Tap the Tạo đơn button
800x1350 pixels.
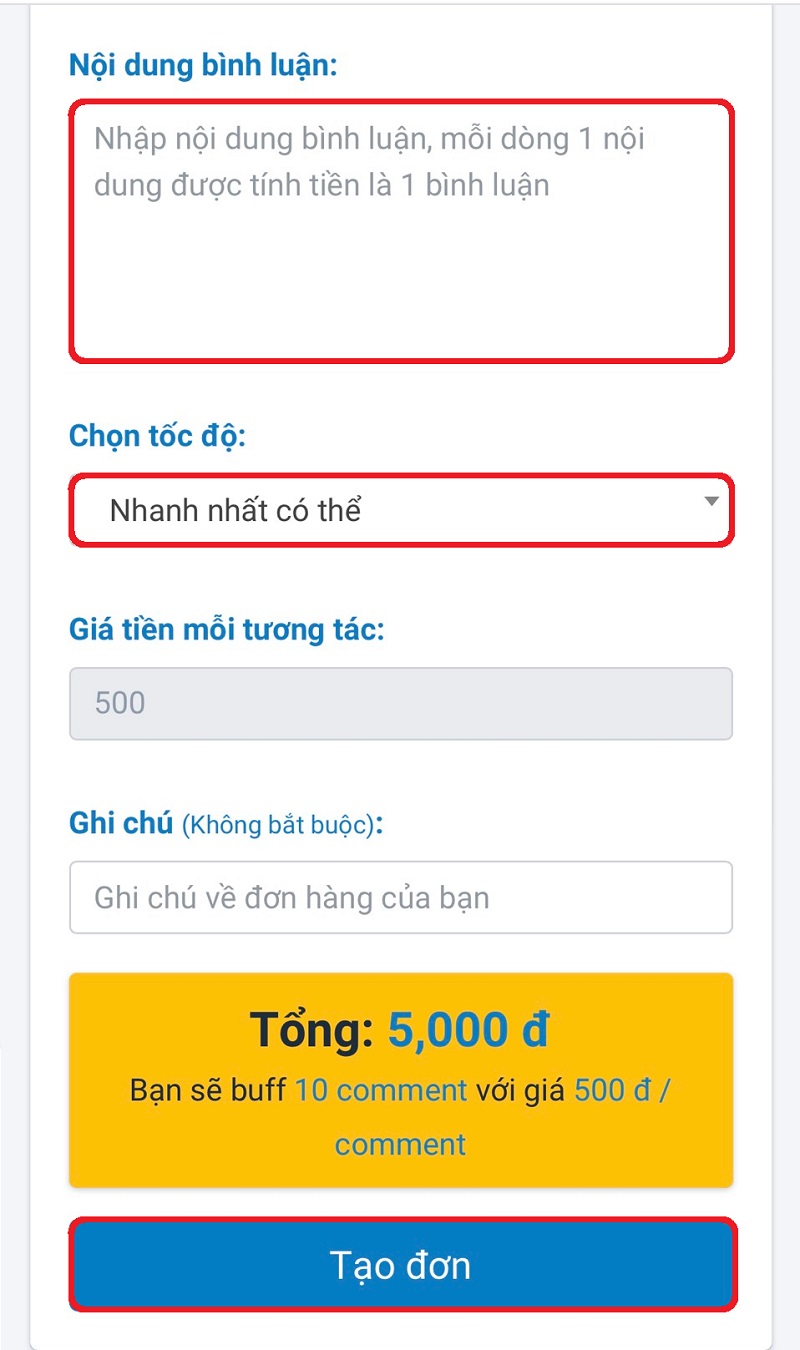click(x=401, y=1265)
